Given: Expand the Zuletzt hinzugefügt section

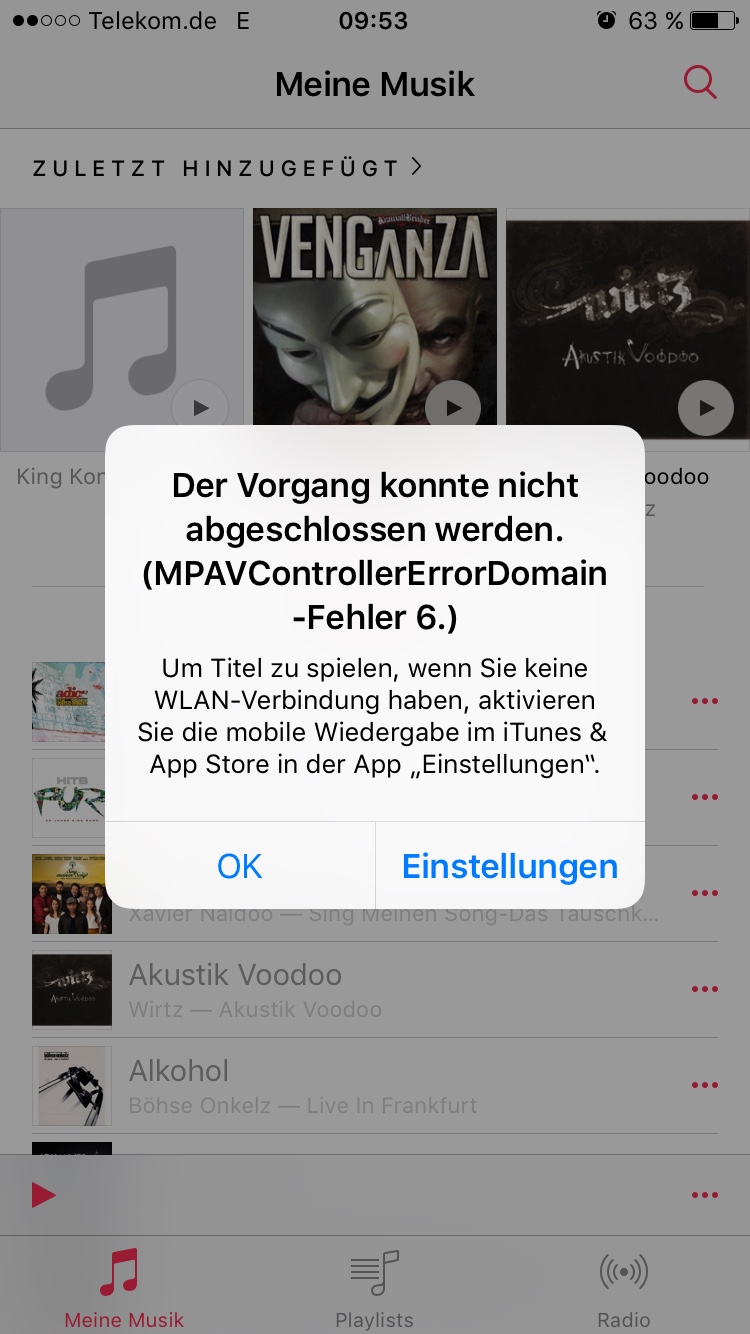Looking at the screenshot, I should click(228, 168).
